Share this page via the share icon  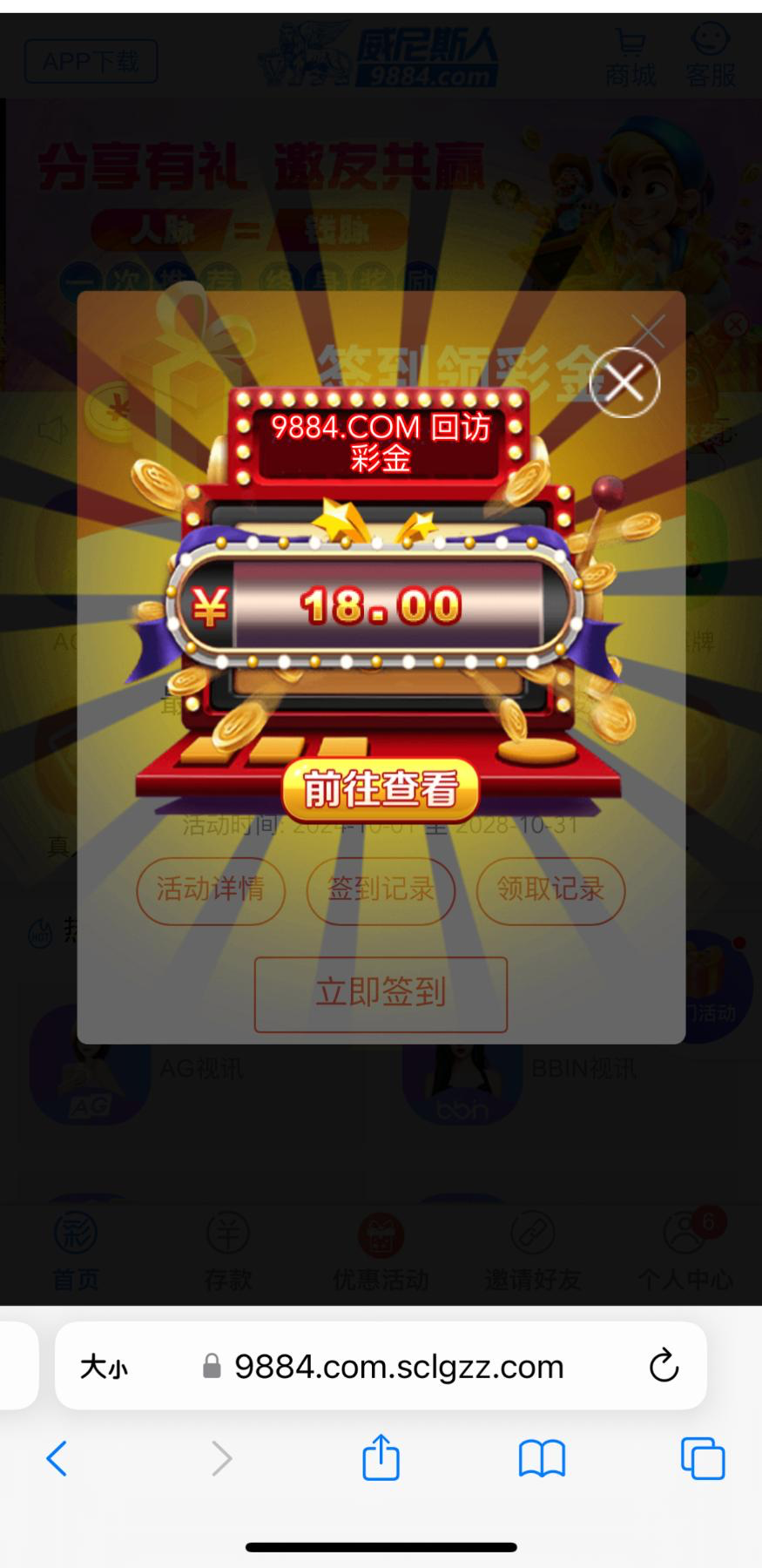pos(381,1457)
